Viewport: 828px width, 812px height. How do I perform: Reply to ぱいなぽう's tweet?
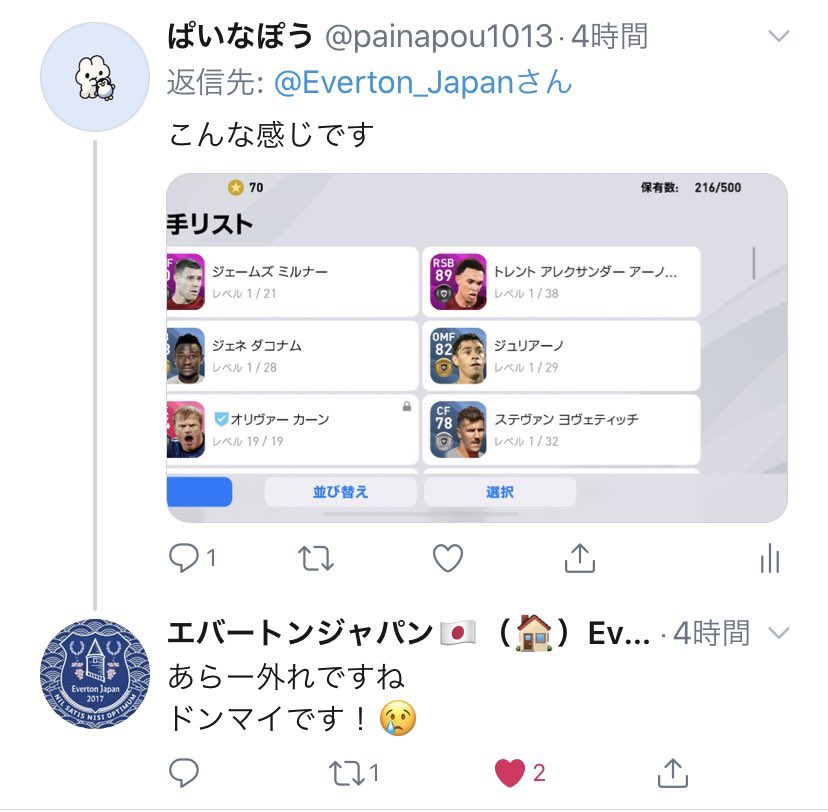pyautogui.click(x=184, y=558)
